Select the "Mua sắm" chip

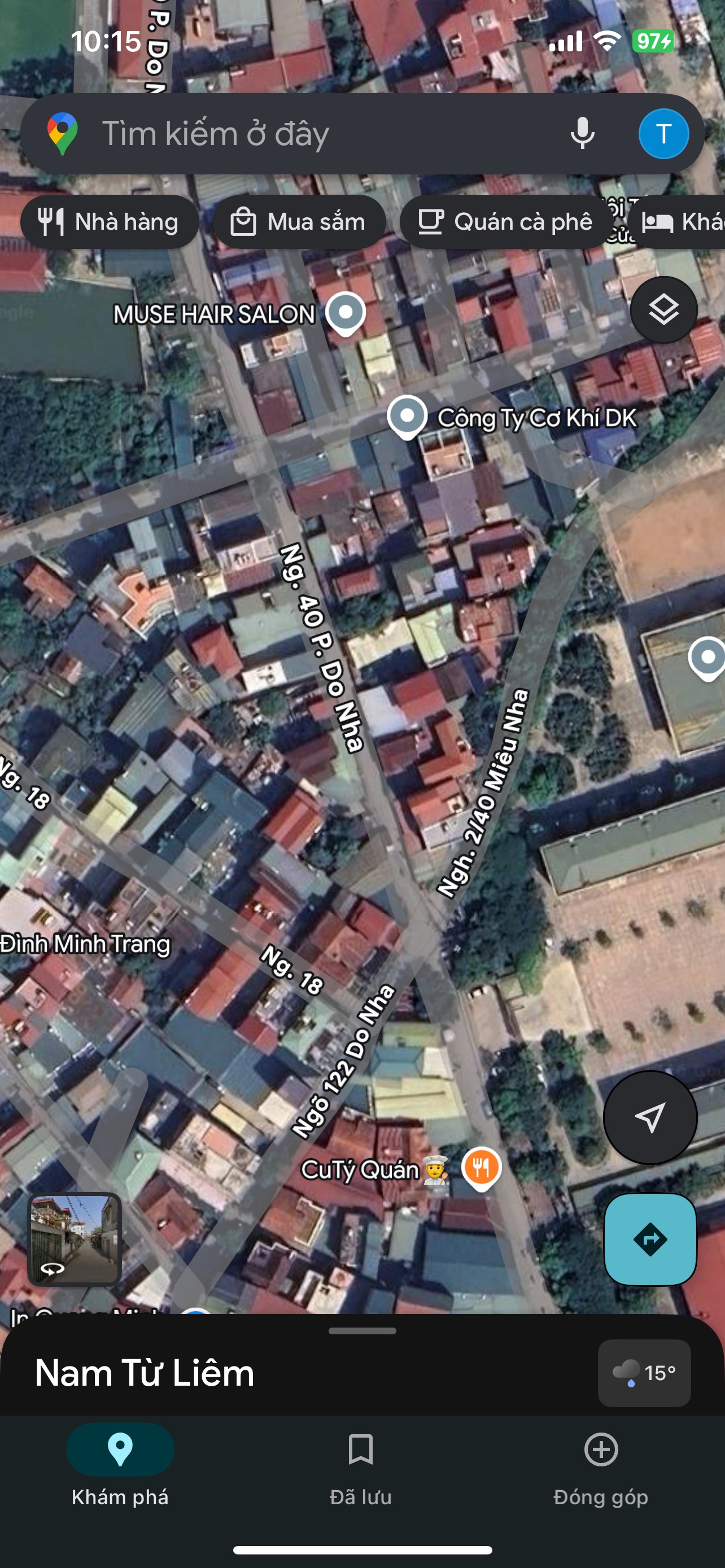click(x=299, y=222)
